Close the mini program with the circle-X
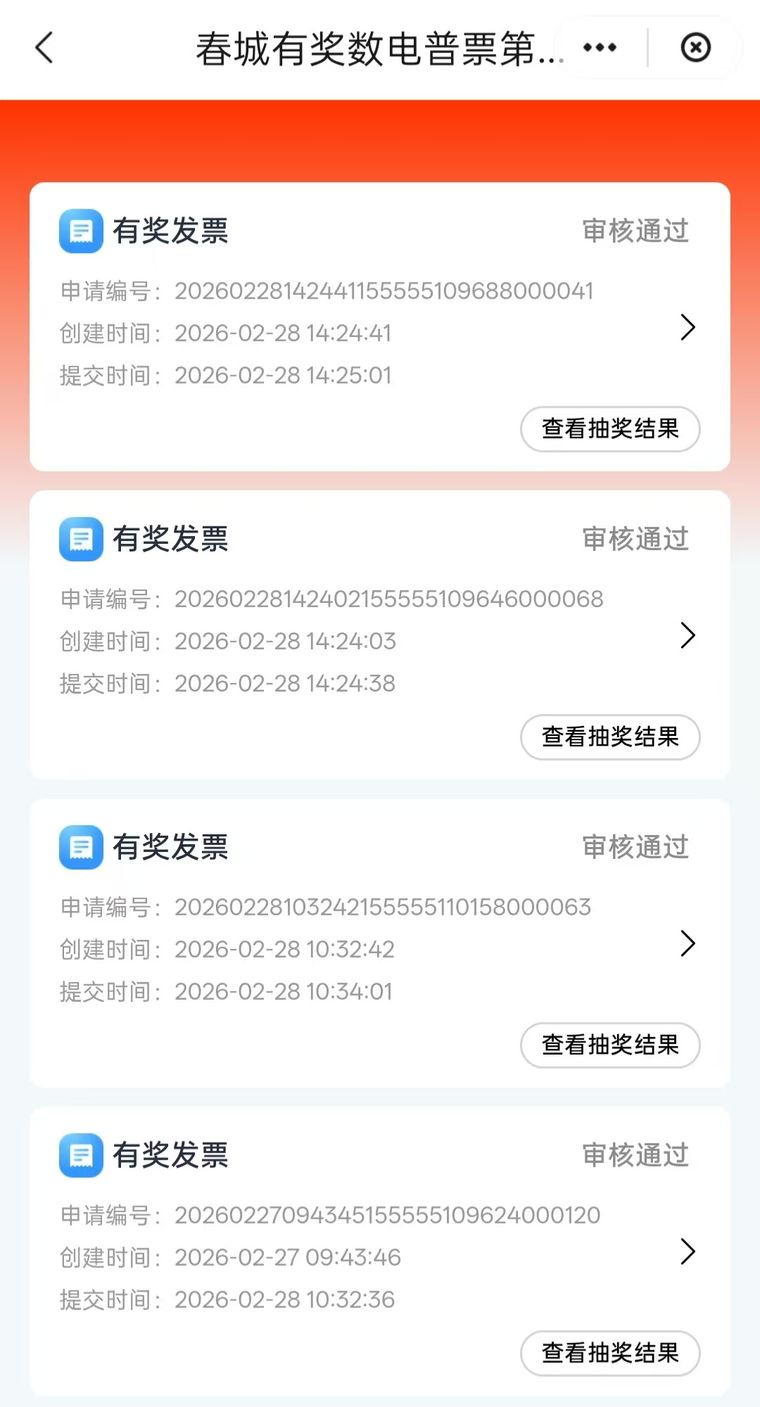760x1407 pixels. (x=696, y=48)
